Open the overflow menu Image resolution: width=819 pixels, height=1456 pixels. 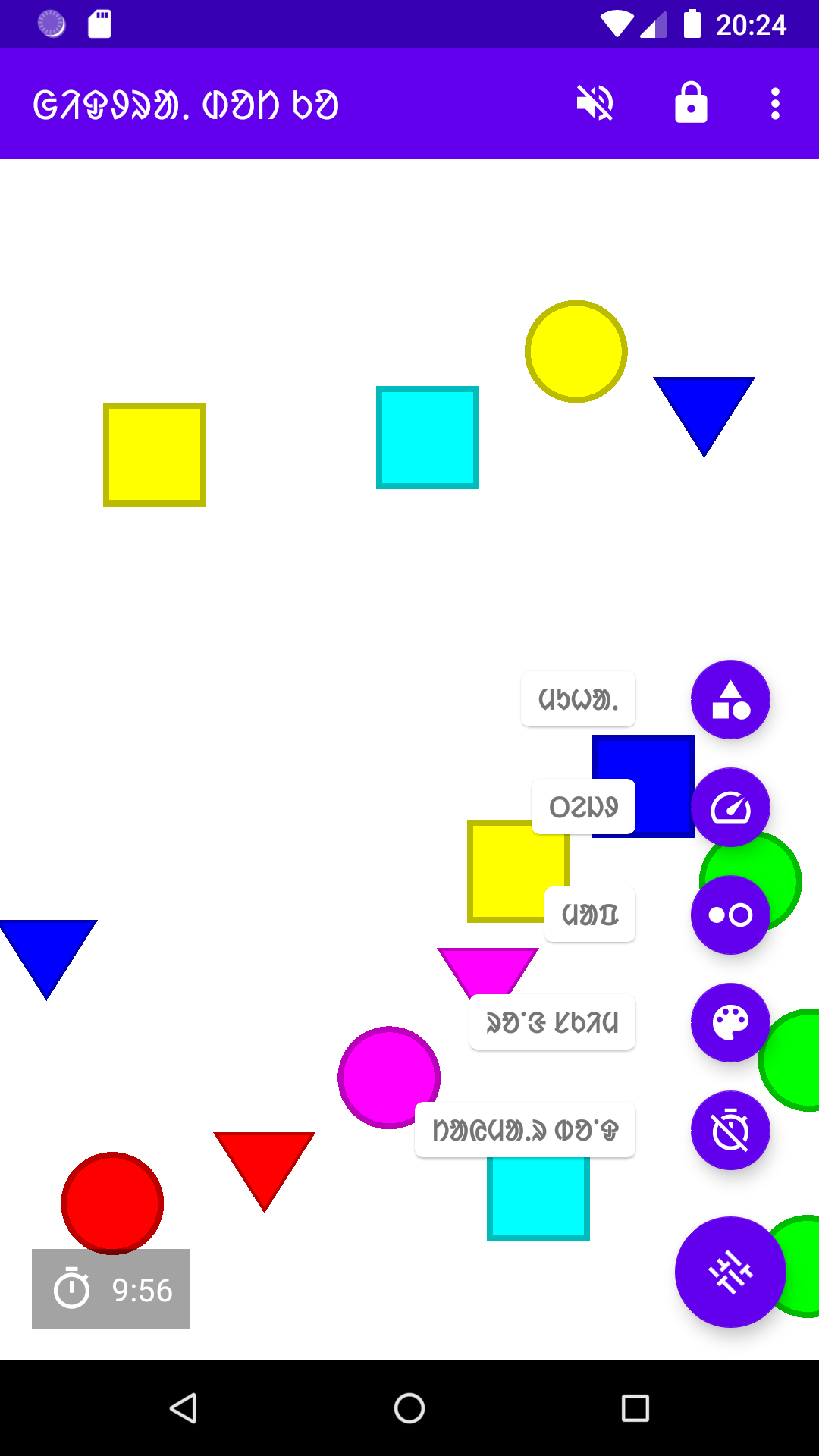click(x=774, y=103)
